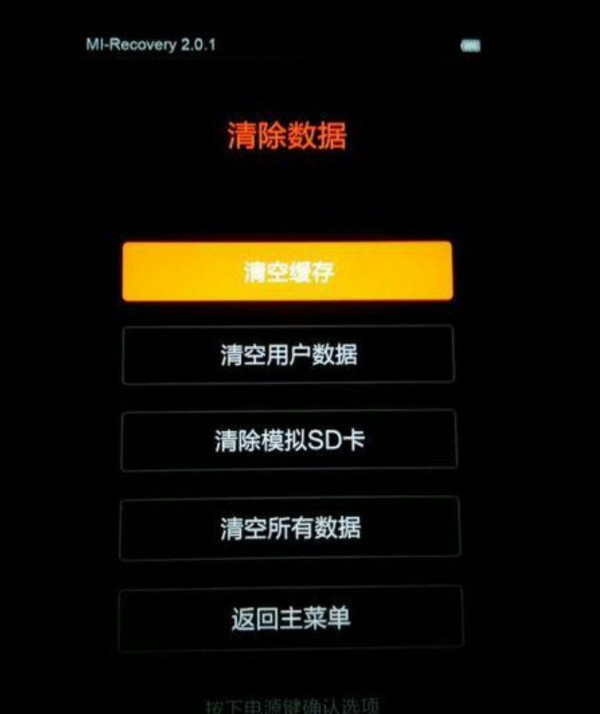The width and height of the screenshot is (600, 714).
Task: Return via 返回主菜单
Action: pos(290,617)
